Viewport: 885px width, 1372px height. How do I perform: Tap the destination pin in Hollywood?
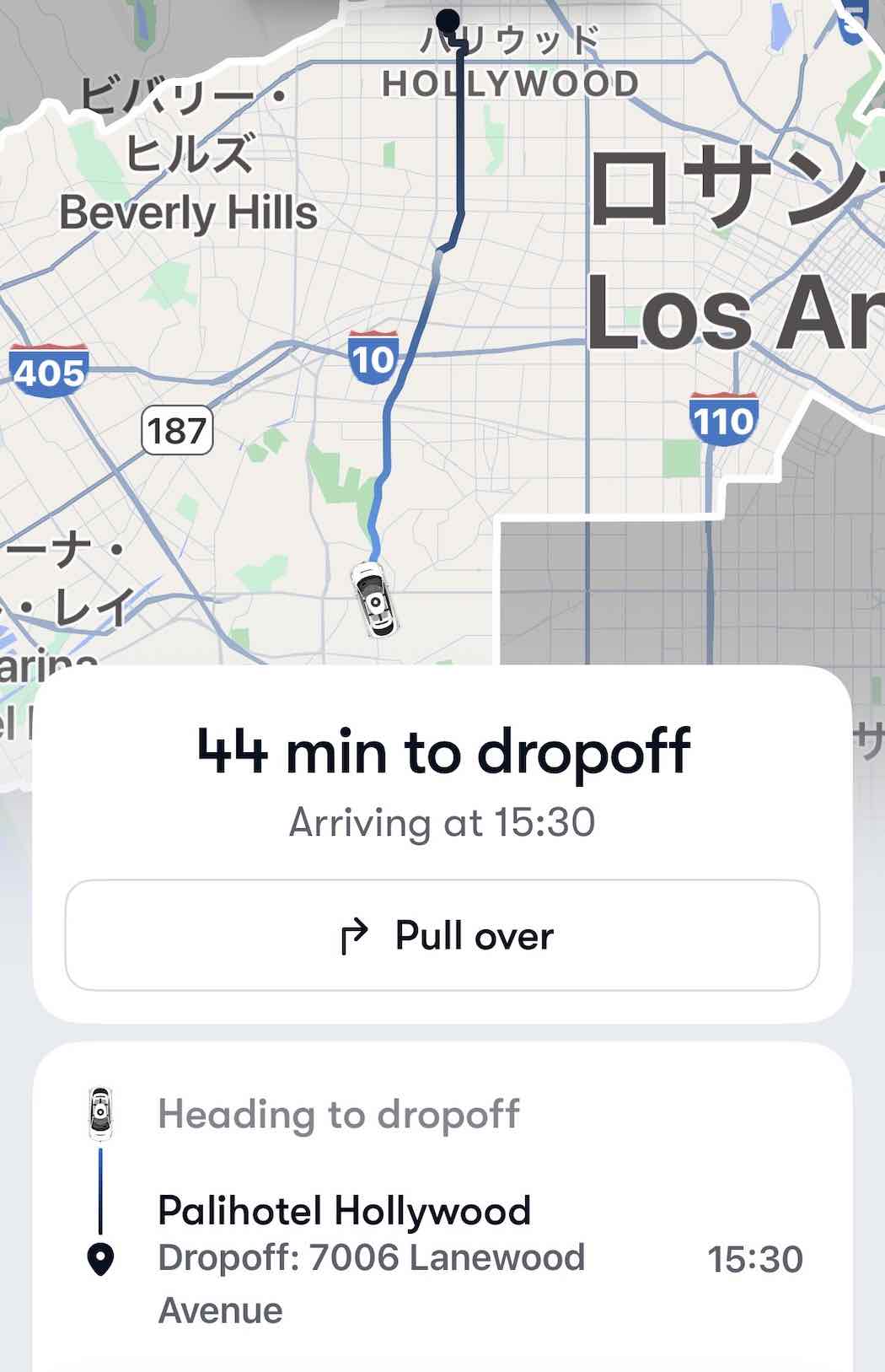(448, 20)
